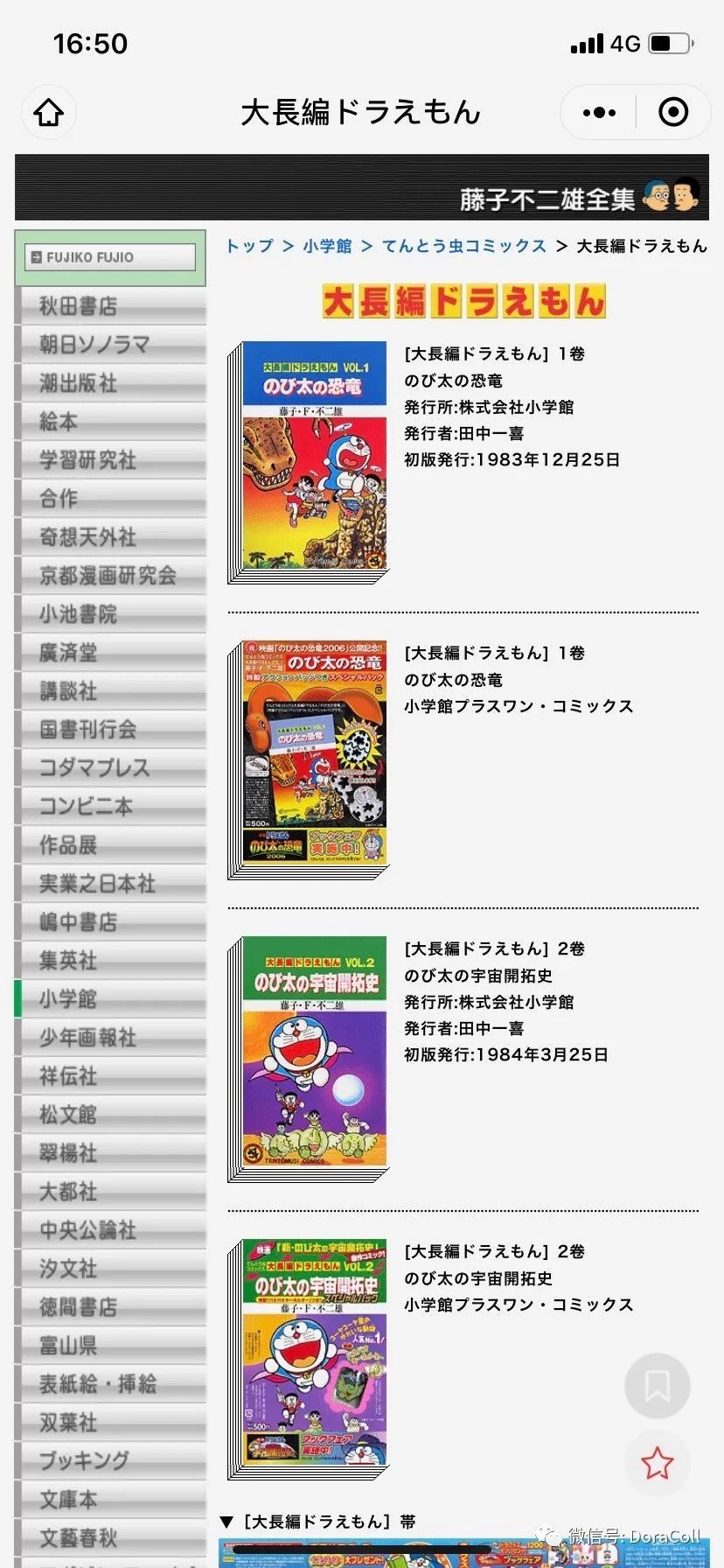Image resolution: width=724 pixels, height=1568 pixels.
Task: Open the three-dot more menu
Action: click(599, 112)
